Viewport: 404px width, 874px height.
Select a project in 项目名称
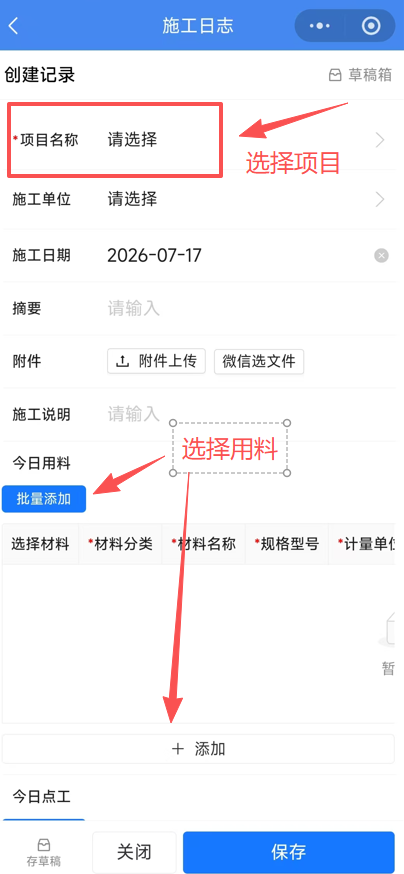tap(202, 139)
